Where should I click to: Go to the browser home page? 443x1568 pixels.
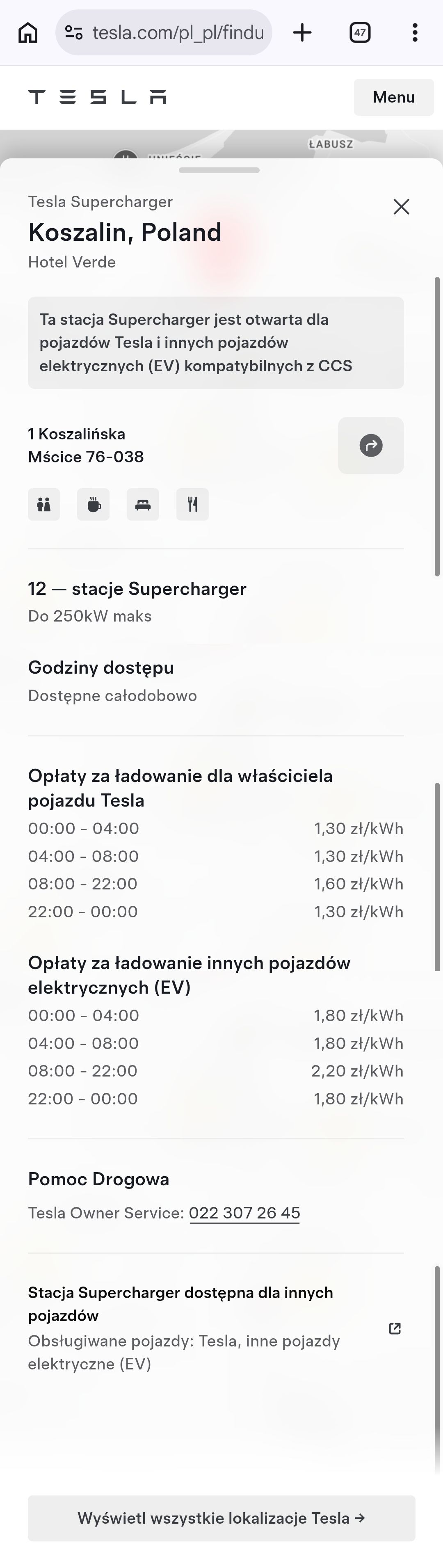(x=28, y=32)
